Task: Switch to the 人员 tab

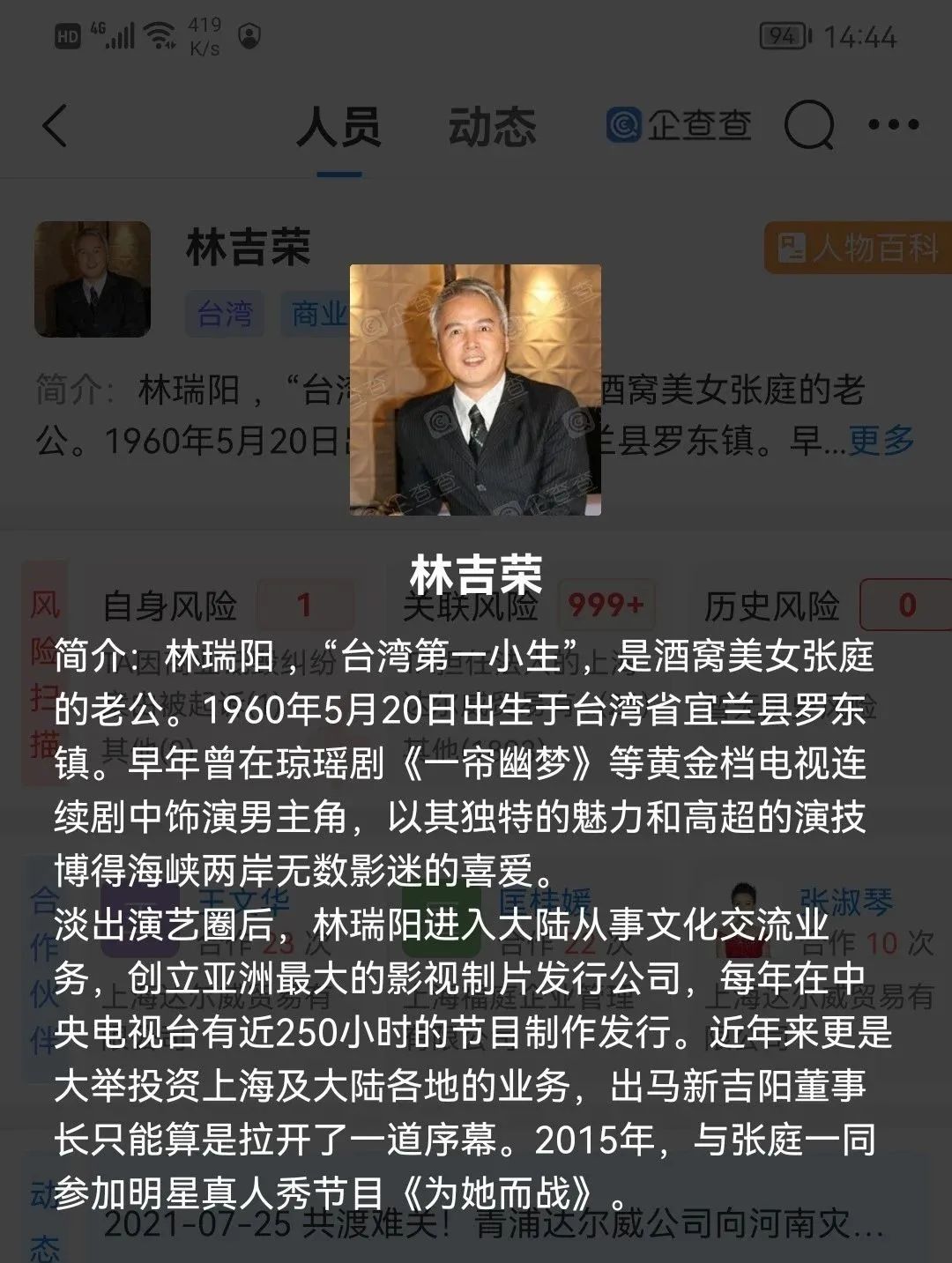Action: click(x=339, y=127)
